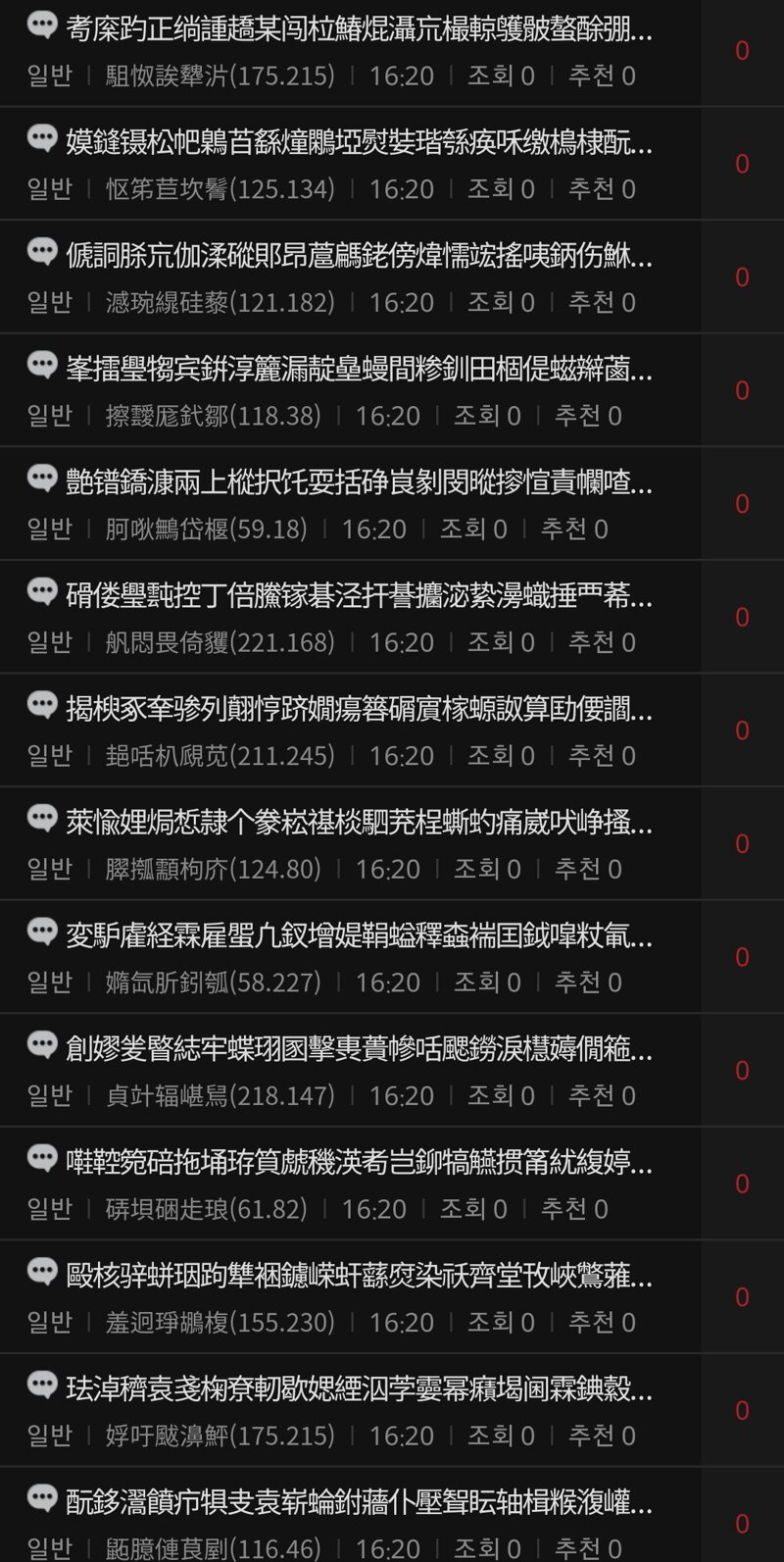Image resolution: width=784 pixels, height=1562 pixels.
Task: Open comment count box for the (59.18) post
Action: 742,504
